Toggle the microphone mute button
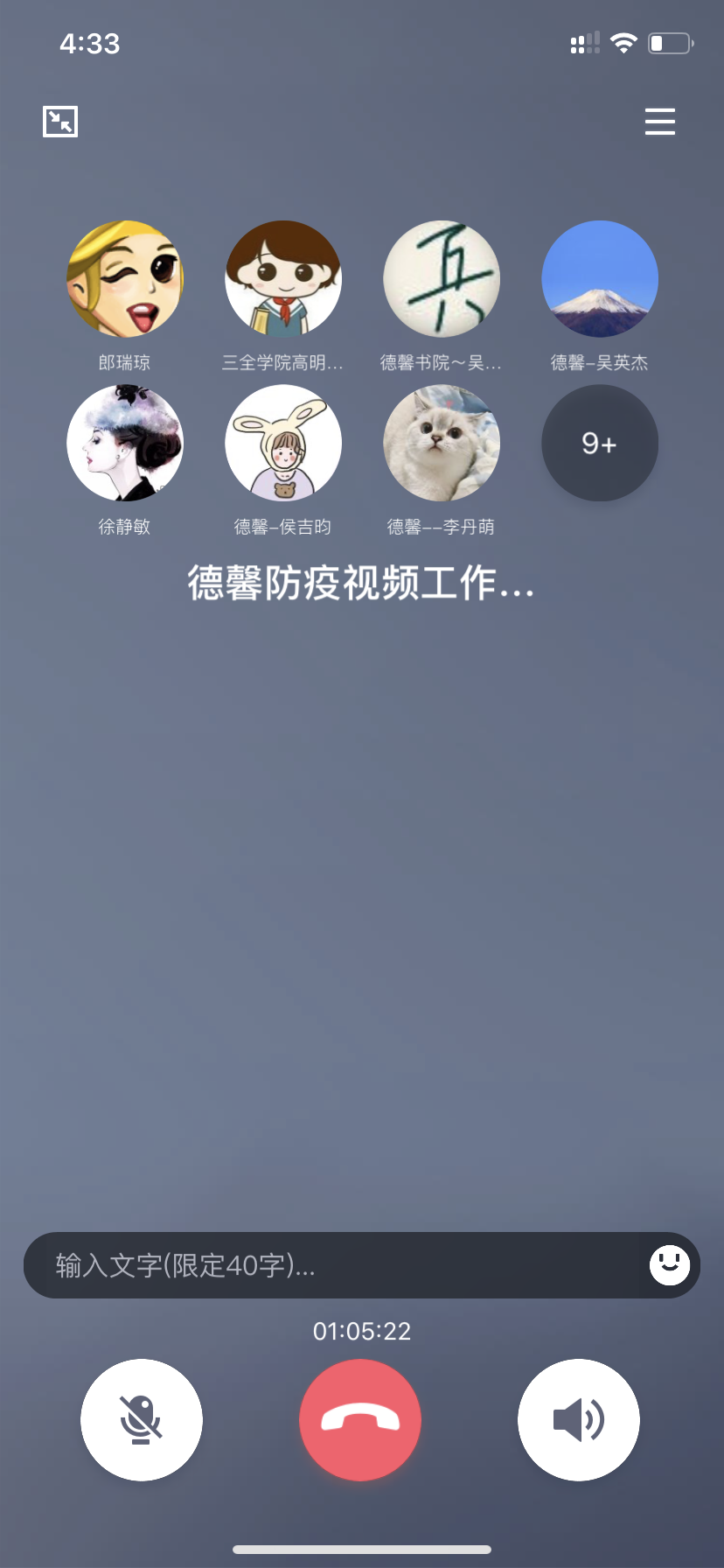Viewport: 724px width, 1568px height. coord(142,1419)
